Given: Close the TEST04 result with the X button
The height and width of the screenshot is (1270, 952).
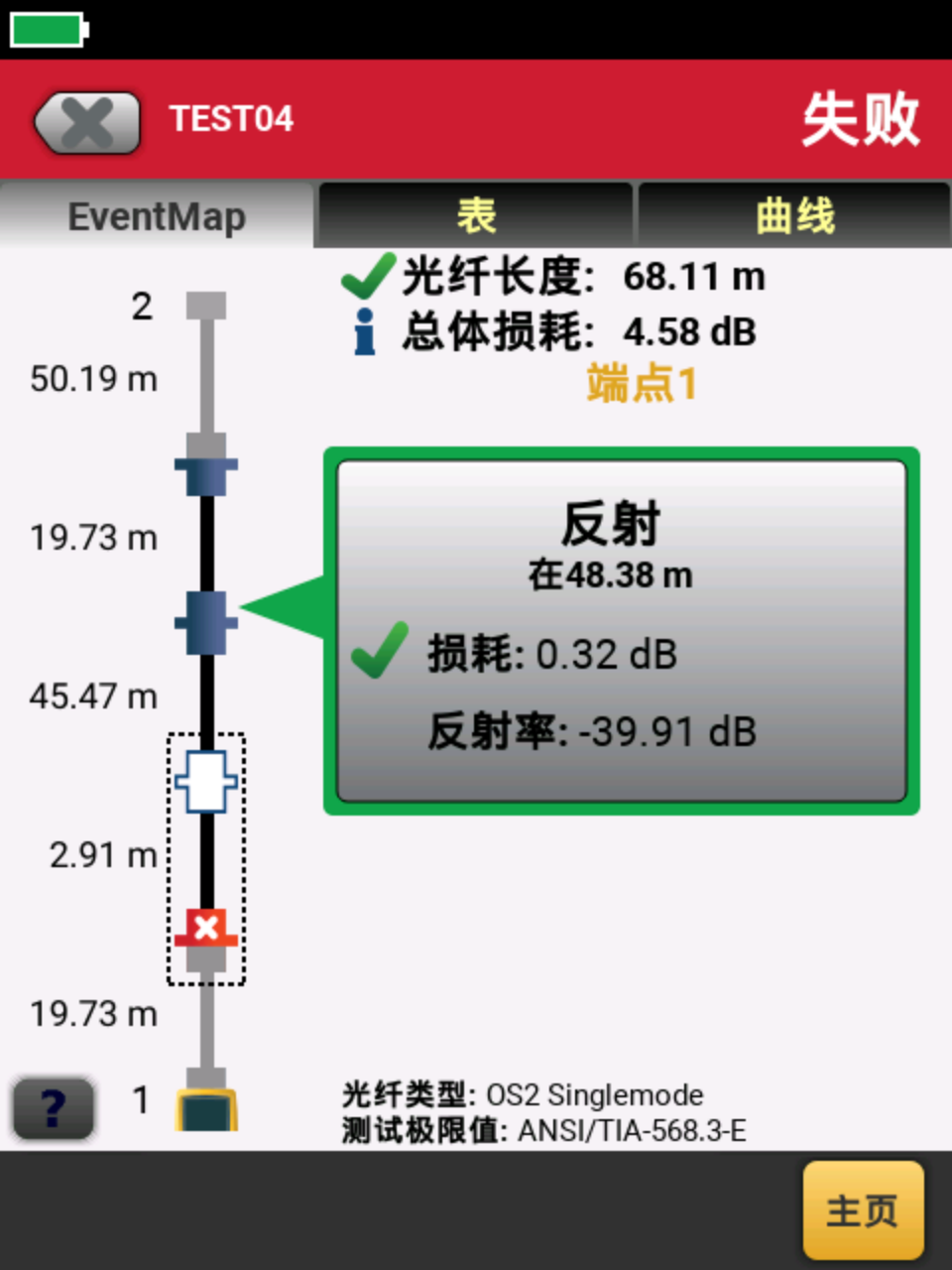Looking at the screenshot, I should (x=87, y=123).
